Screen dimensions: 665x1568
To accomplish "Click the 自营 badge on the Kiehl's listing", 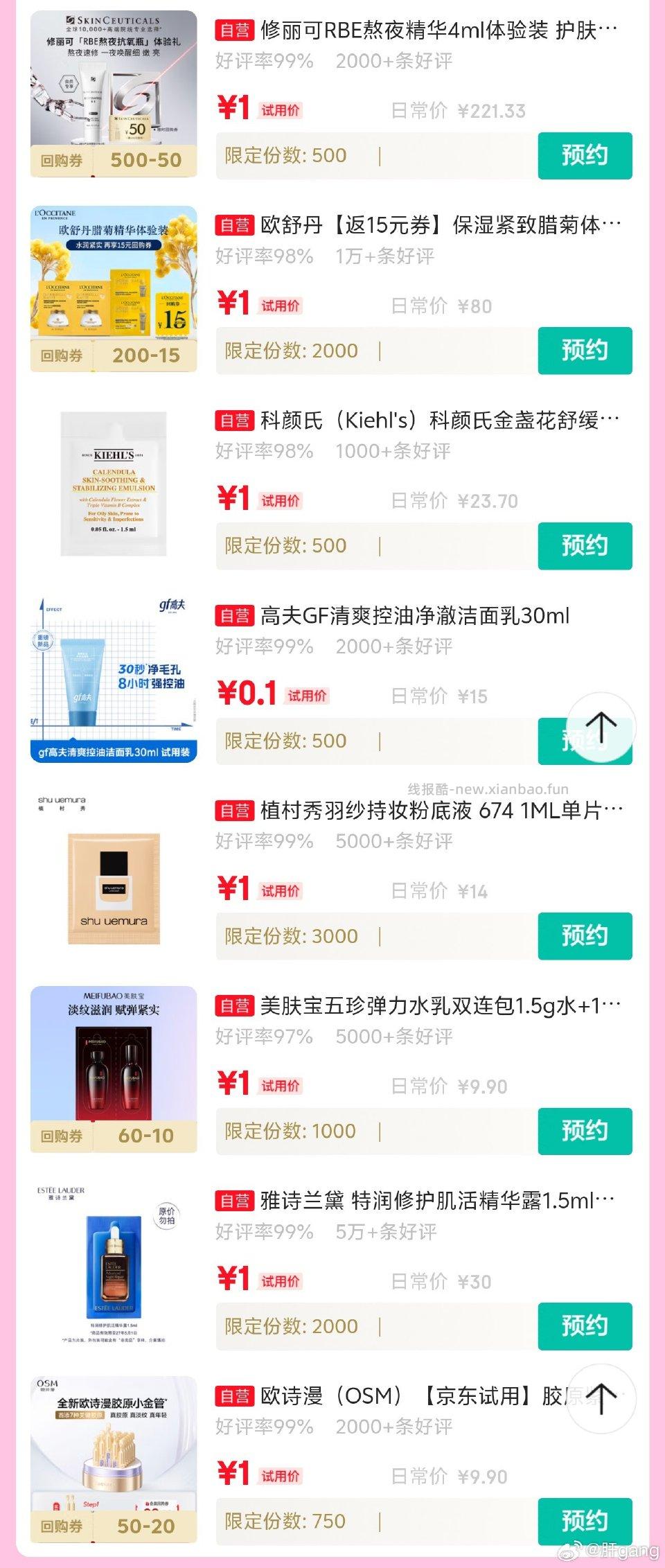I will click(234, 420).
